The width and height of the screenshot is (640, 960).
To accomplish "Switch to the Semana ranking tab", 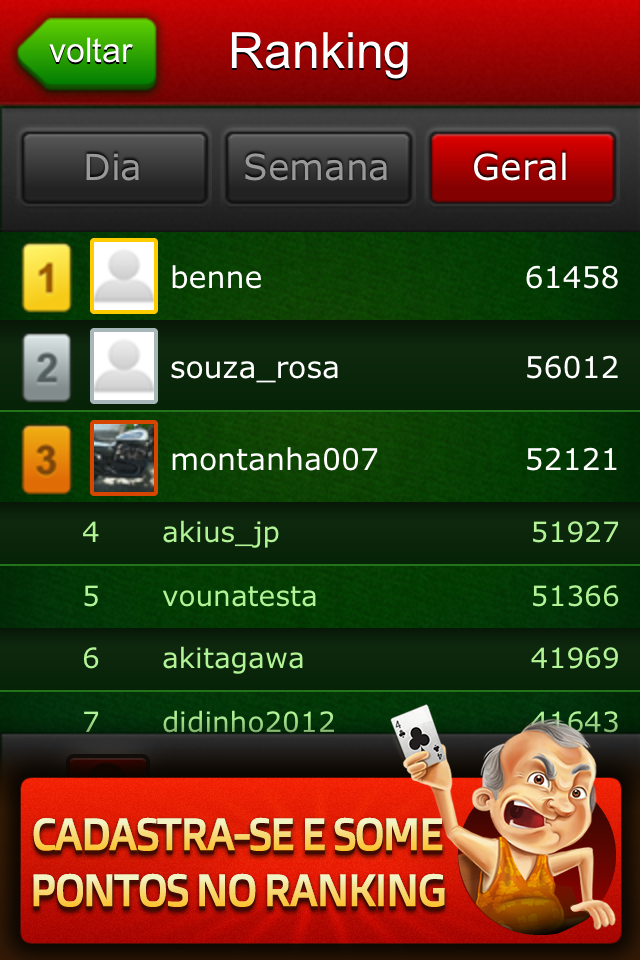I will point(317,168).
